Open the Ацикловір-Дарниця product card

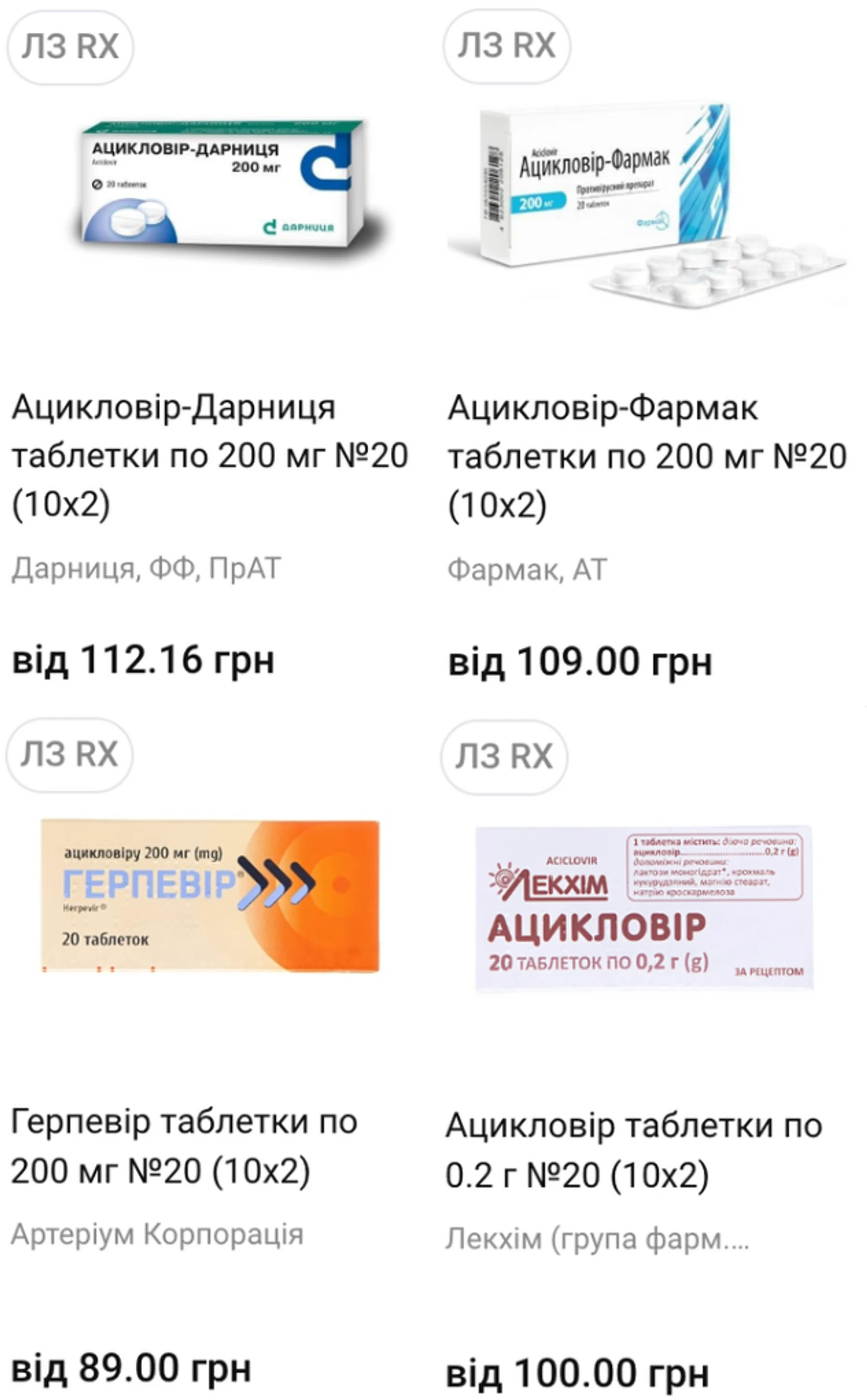click(210, 455)
